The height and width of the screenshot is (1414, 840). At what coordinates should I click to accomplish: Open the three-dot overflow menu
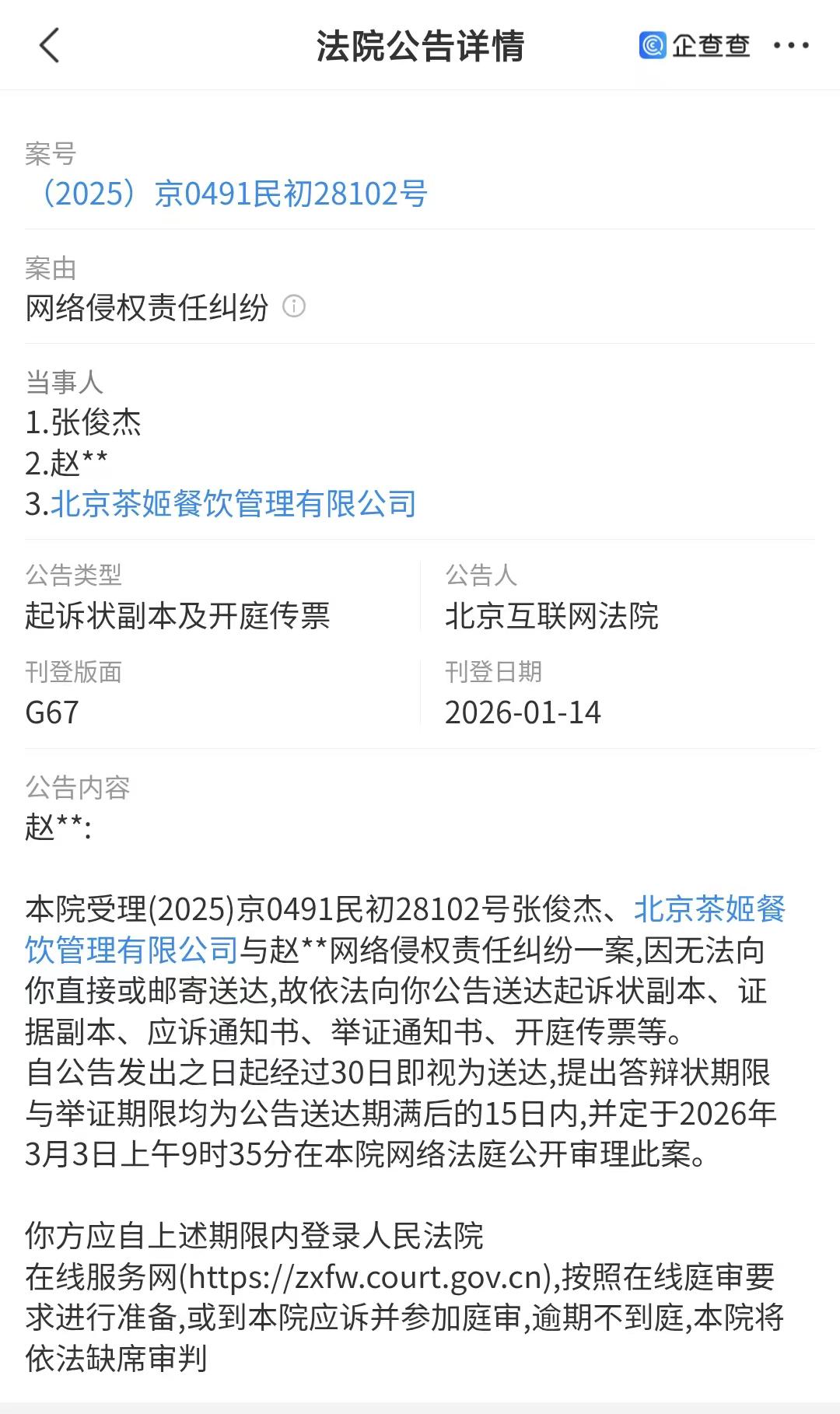(x=791, y=46)
